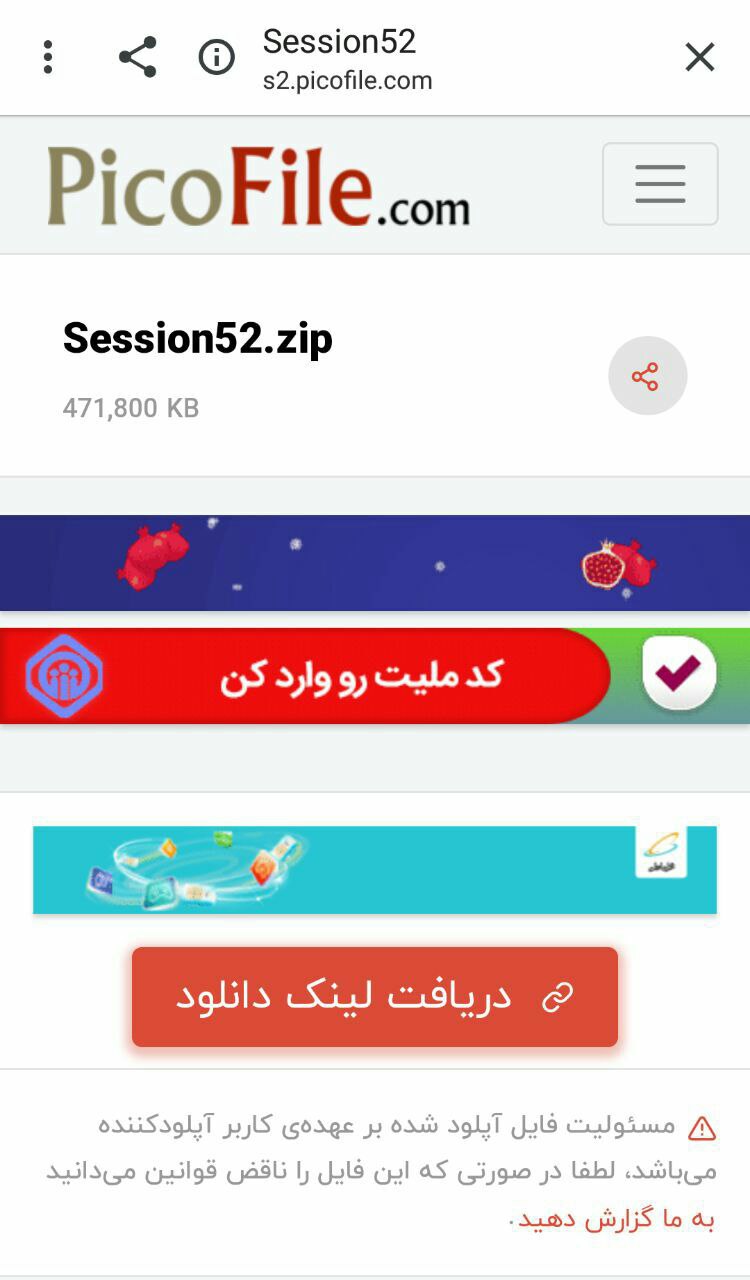Open the red کد ملیت رو وارد کن banner
The image size is (750, 1280).
tap(375, 676)
